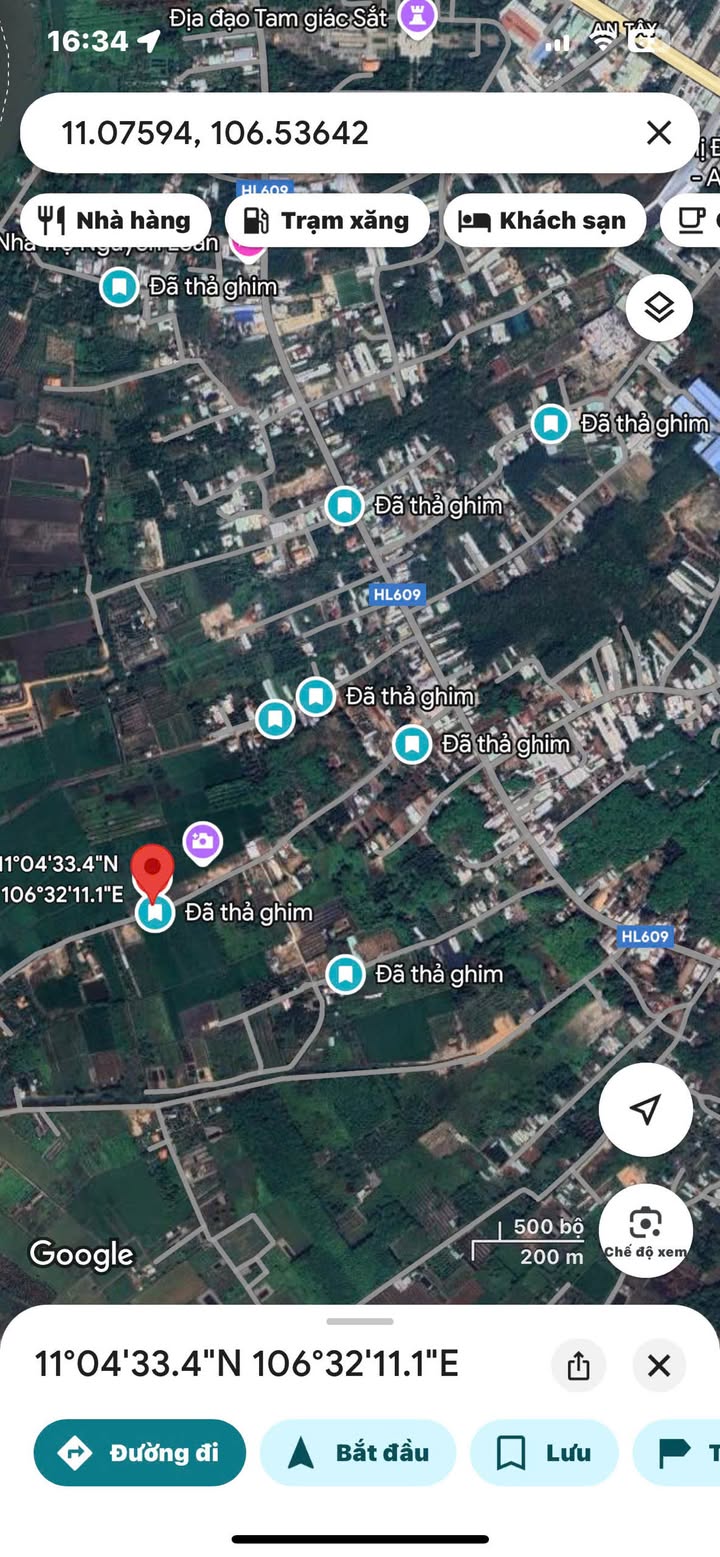The width and height of the screenshot is (720, 1557).
Task: Open Chế độ xem camera view
Action: pyautogui.click(x=646, y=1231)
